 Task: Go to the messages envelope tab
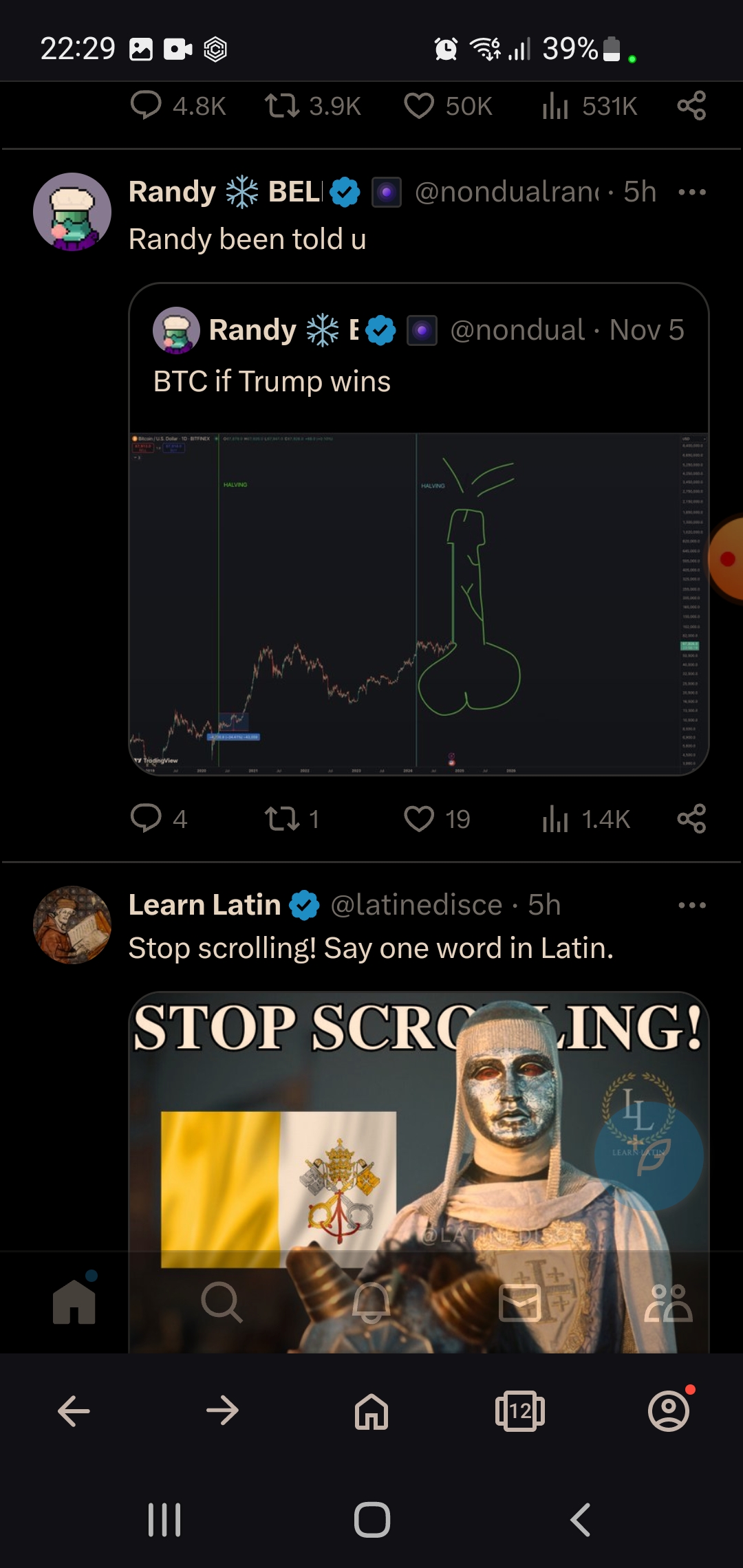click(519, 1302)
